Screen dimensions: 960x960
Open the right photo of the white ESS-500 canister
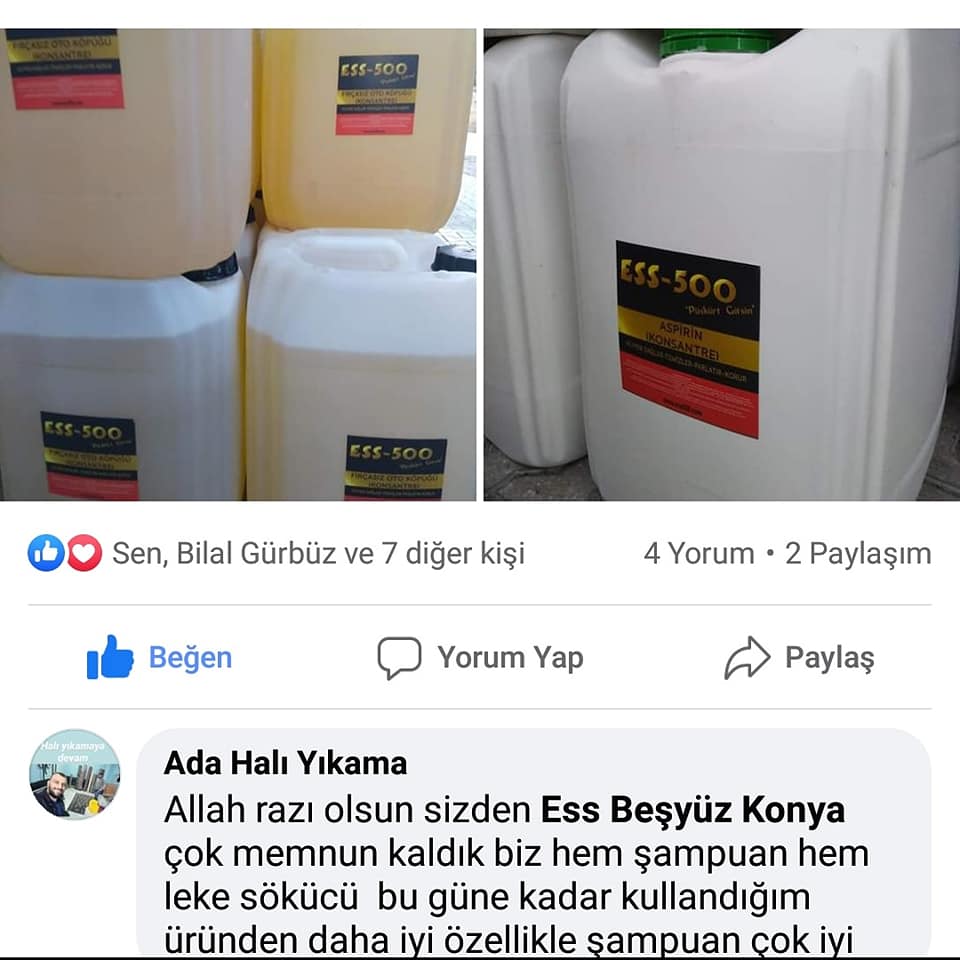(722, 264)
